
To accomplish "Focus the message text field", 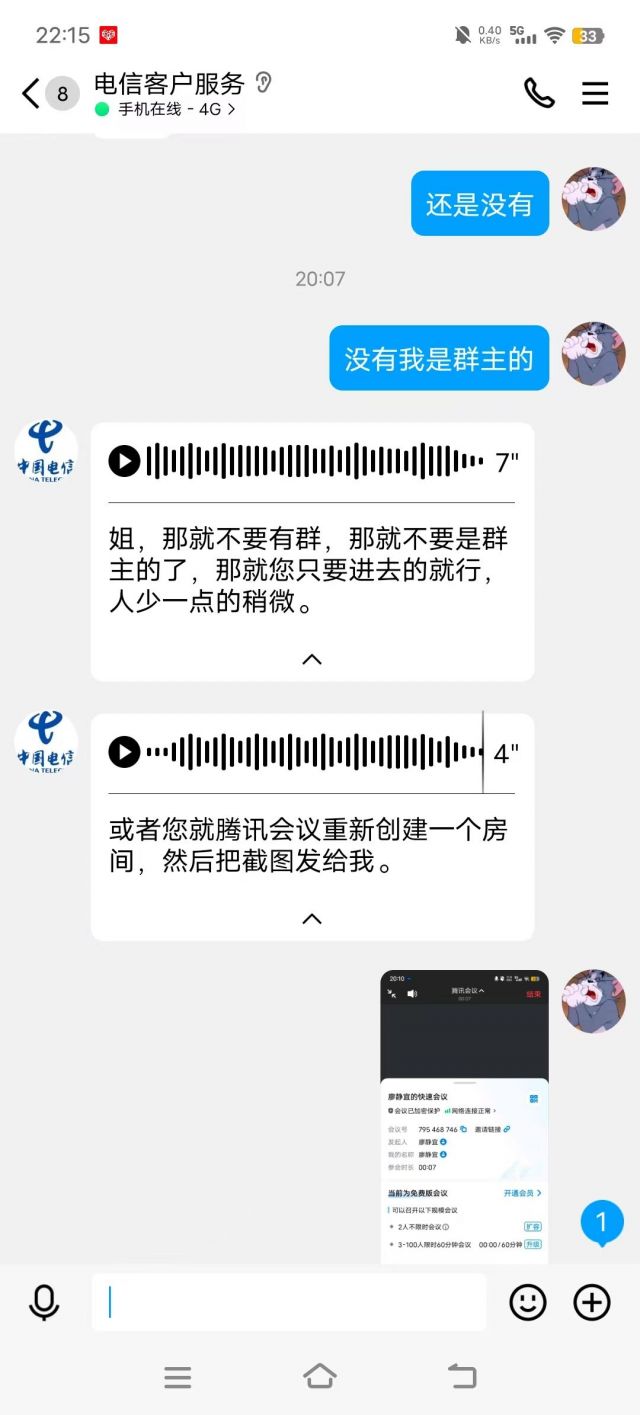I will [x=288, y=1302].
